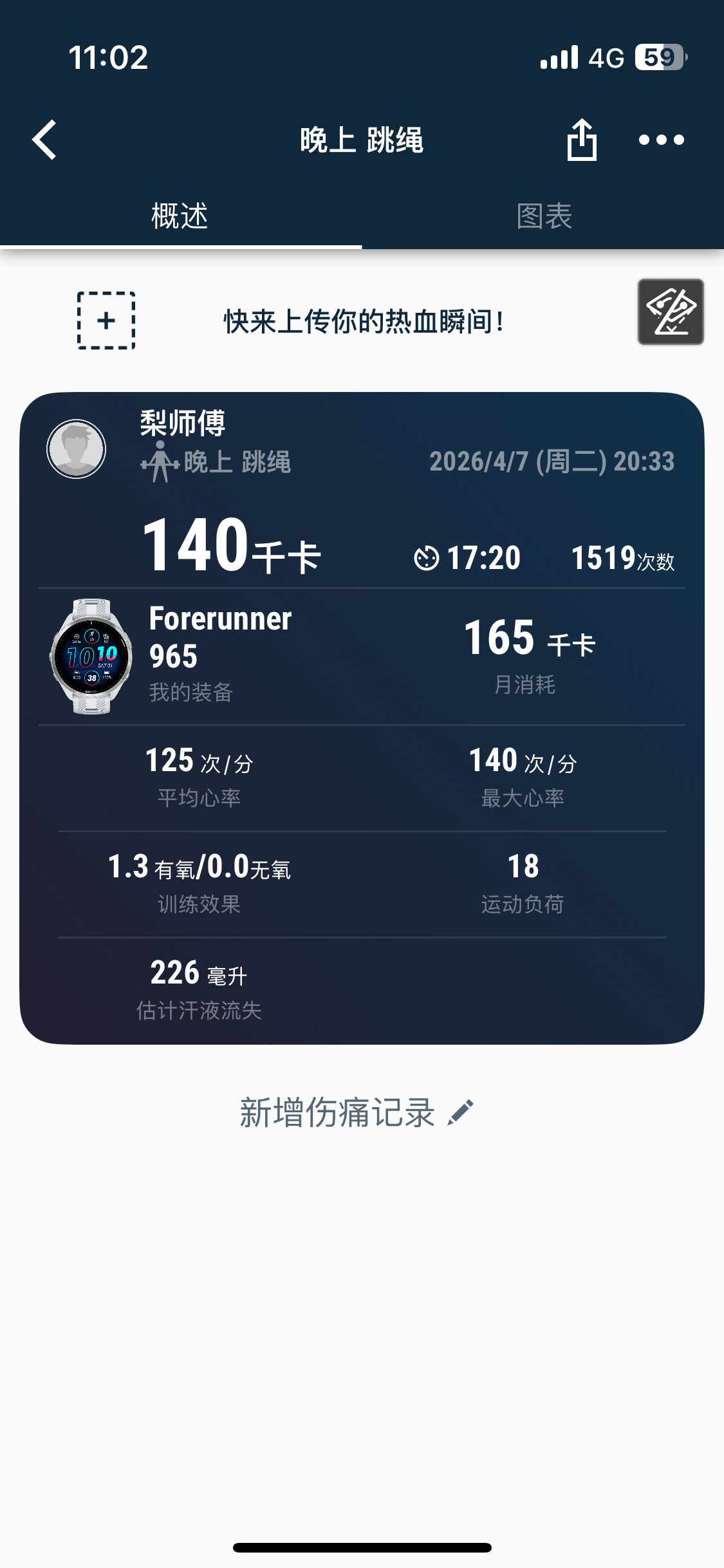Open the three-dot overflow menu

661,140
